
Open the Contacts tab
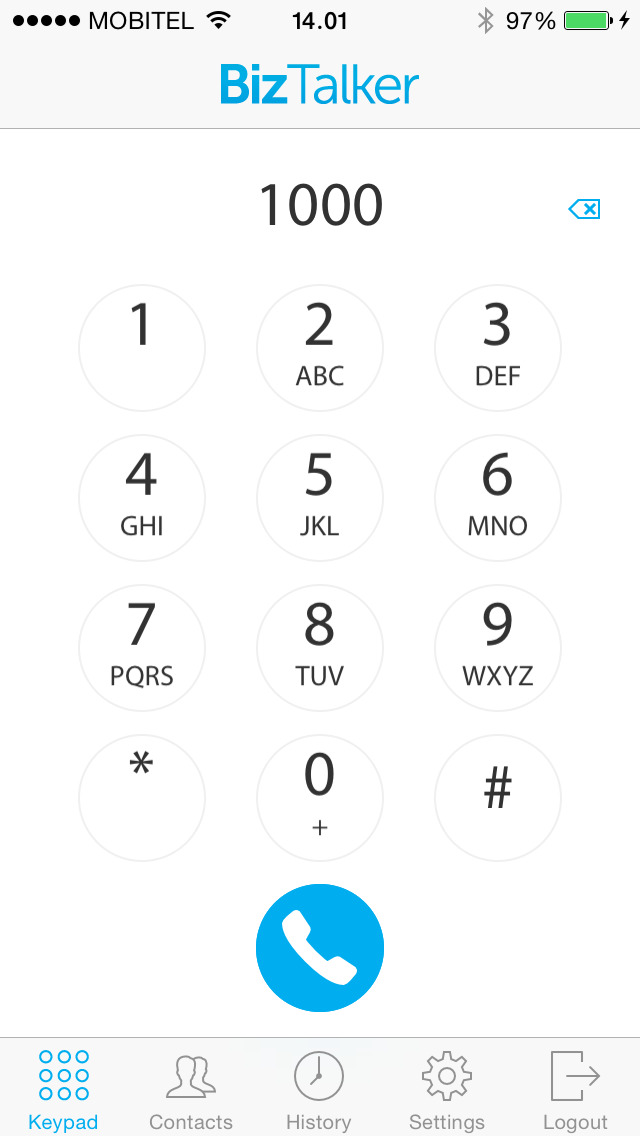pos(190,1089)
